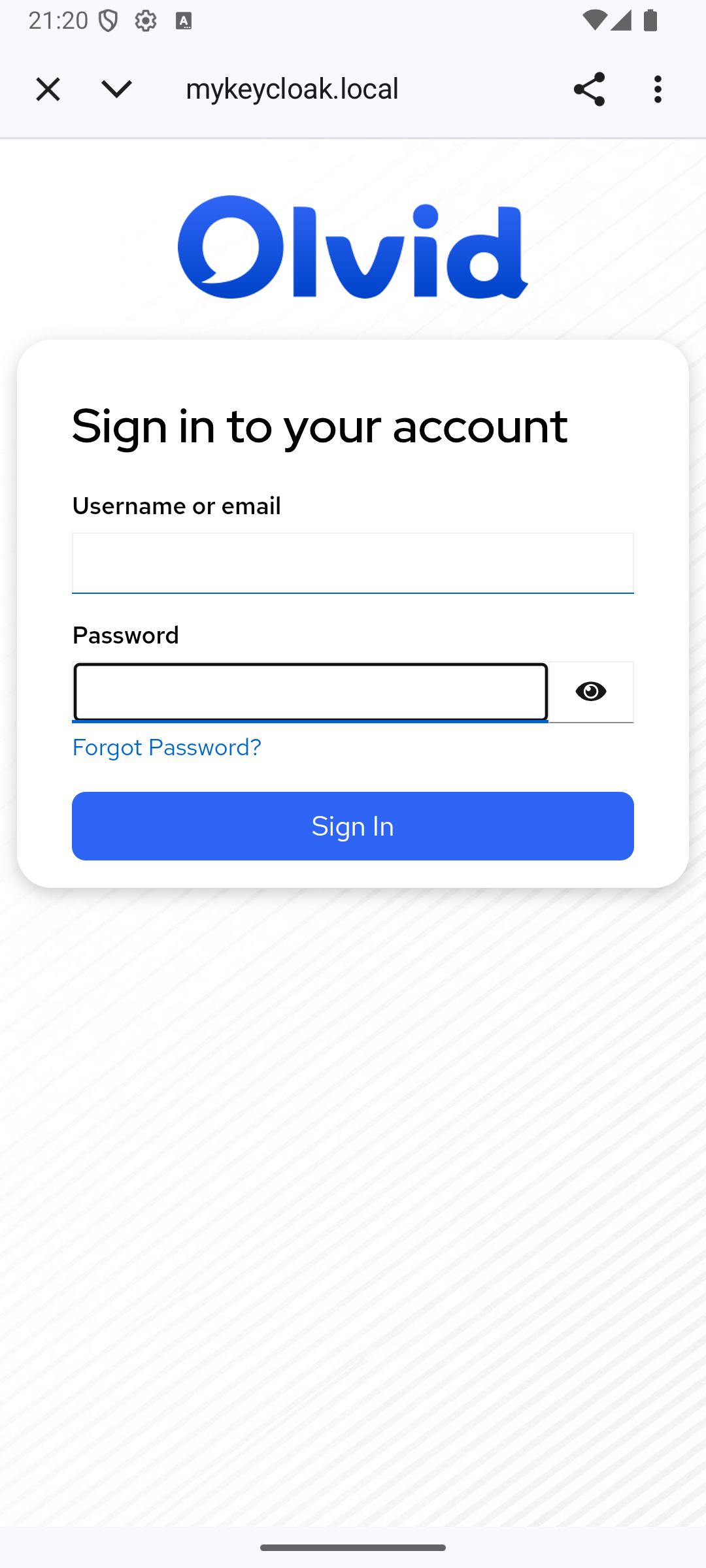Share the mykeycloak.local page

[x=588, y=89]
